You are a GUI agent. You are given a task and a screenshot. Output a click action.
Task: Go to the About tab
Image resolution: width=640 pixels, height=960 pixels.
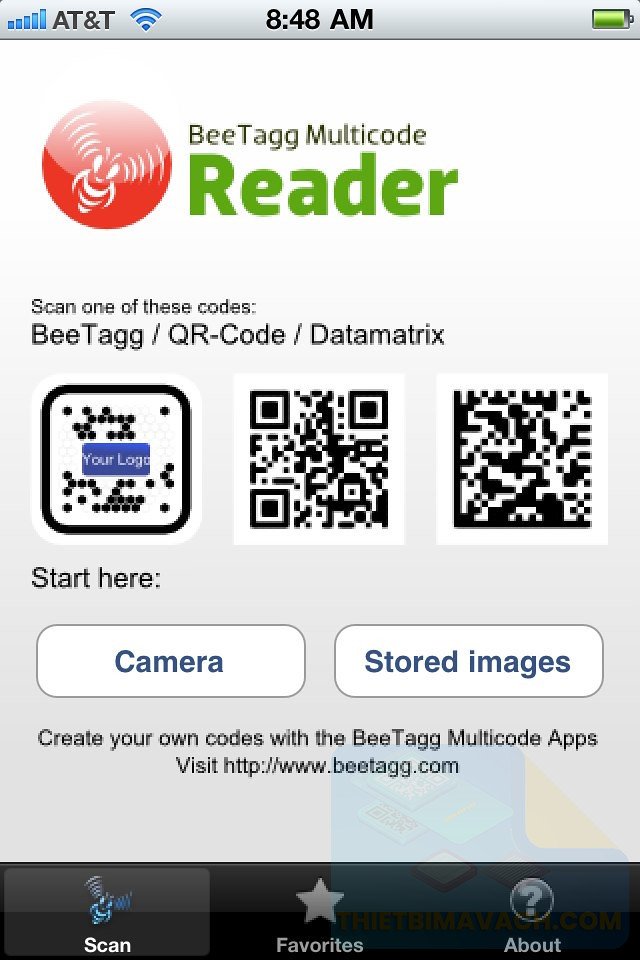[x=532, y=912]
